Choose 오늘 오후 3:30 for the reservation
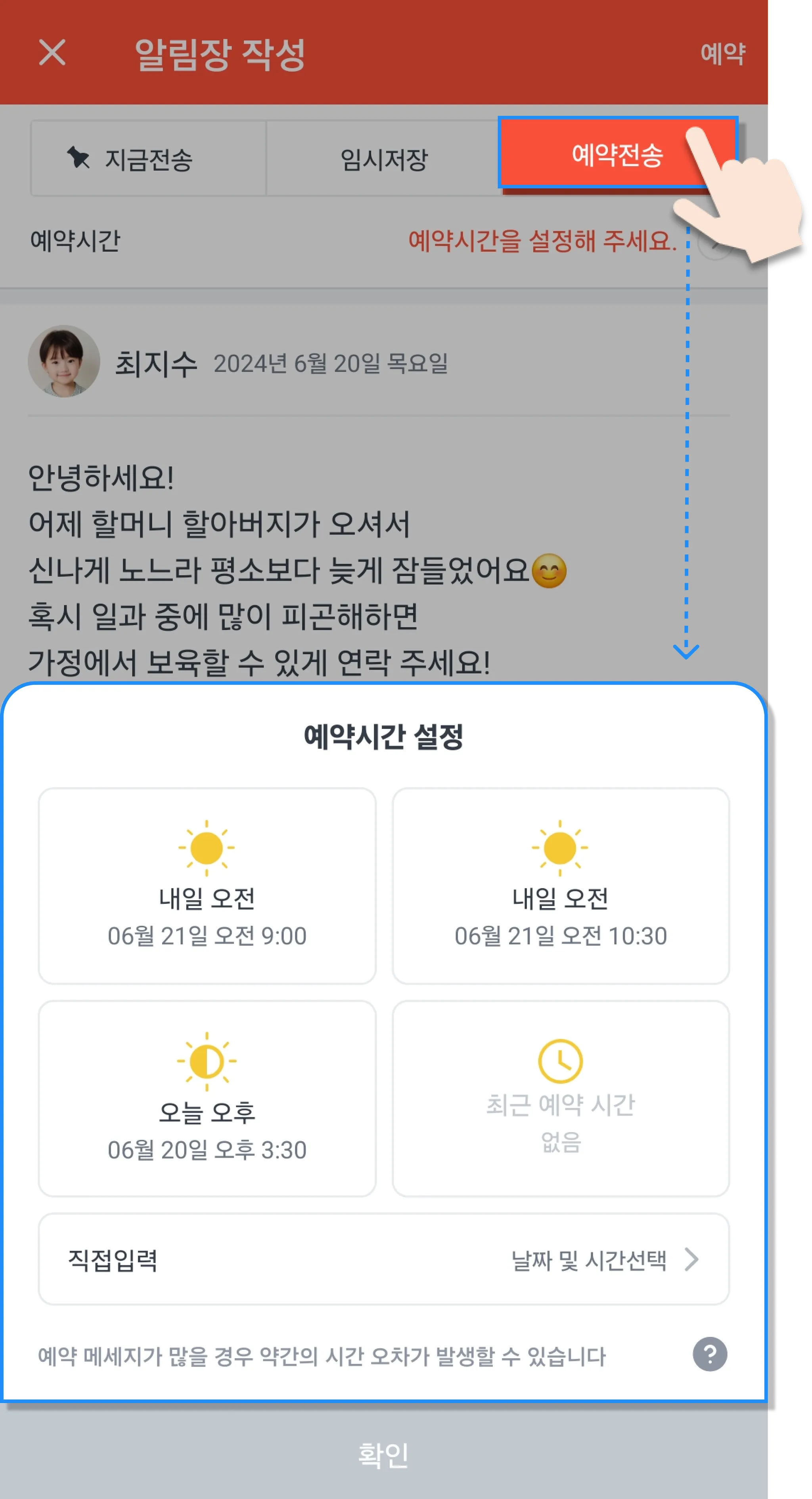Viewport: 812px width, 1499px height. click(x=207, y=1098)
